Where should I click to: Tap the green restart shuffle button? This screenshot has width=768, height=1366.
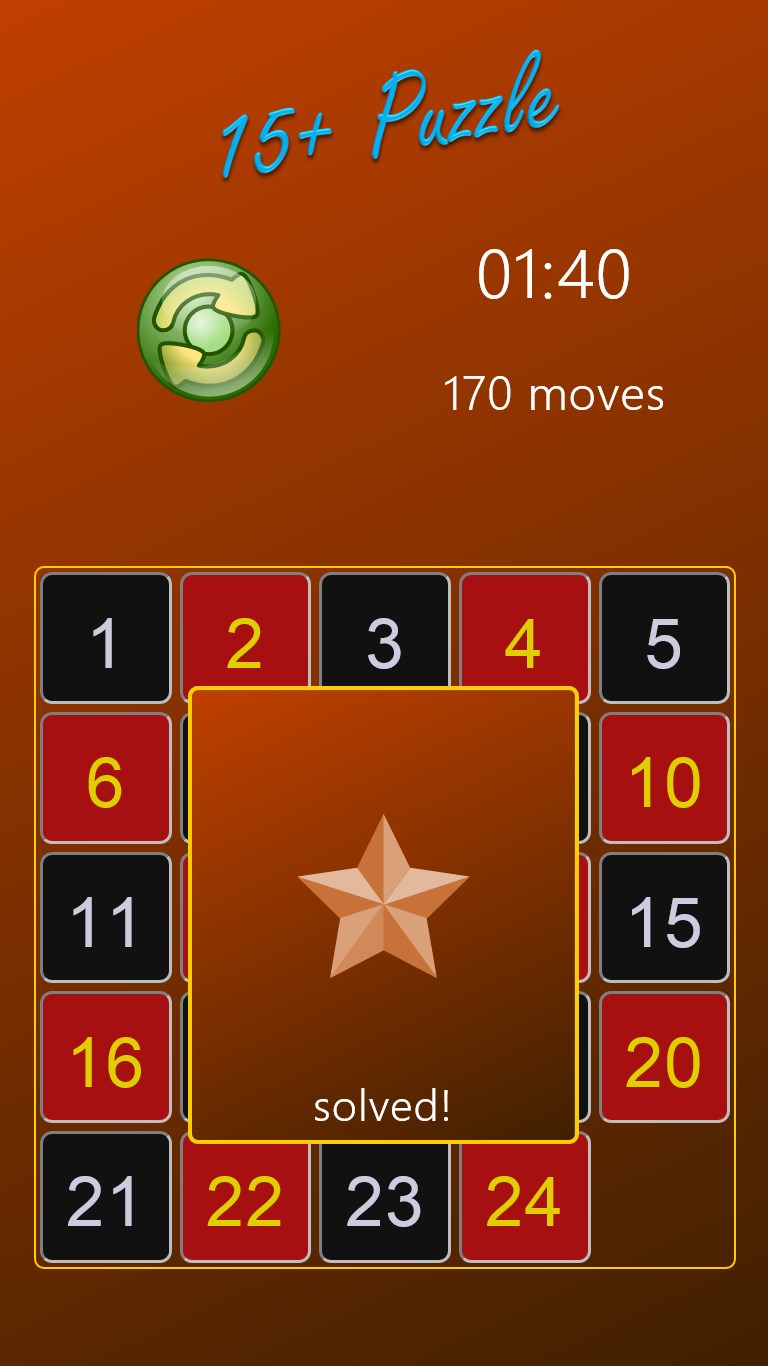[208, 331]
